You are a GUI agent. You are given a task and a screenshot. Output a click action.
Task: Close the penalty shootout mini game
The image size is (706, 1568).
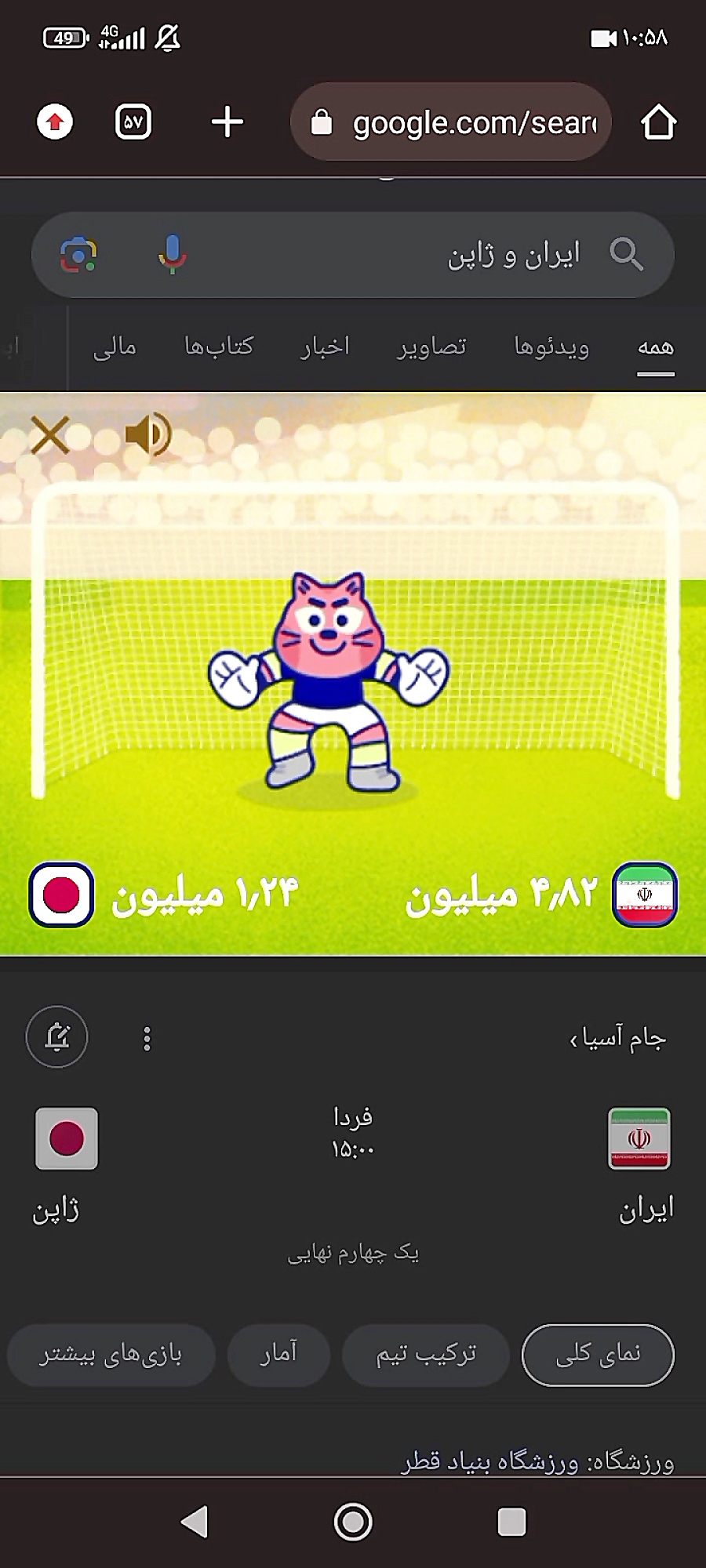(50, 435)
